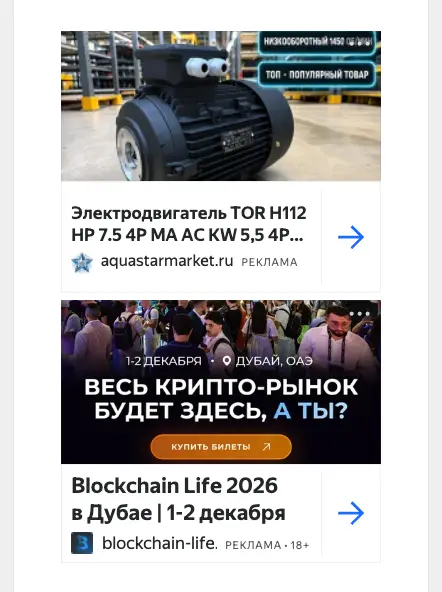The image size is (442, 592).
Task: Visit the blockchain-life advertiser link
Action: 160,543
